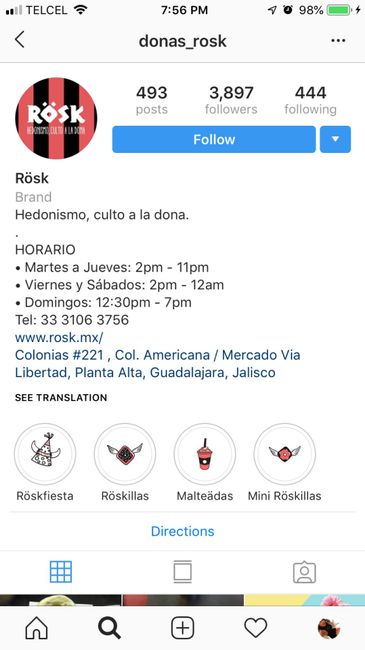Get Directions to the shop
Screen dimensions: 365x650
click(182, 531)
